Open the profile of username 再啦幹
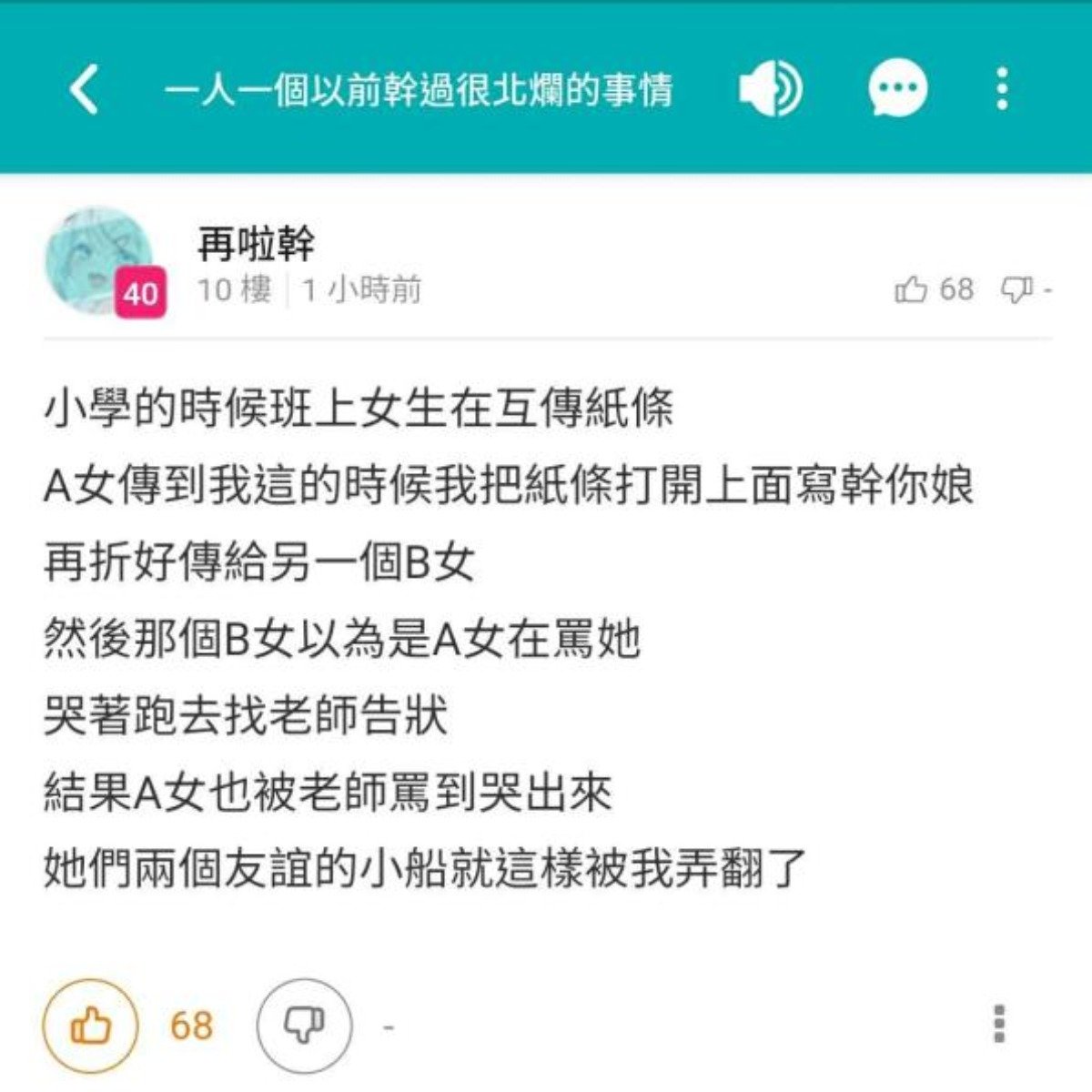Image resolution: width=1092 pixels, height=1092 pixels. (x=256, y=243)
